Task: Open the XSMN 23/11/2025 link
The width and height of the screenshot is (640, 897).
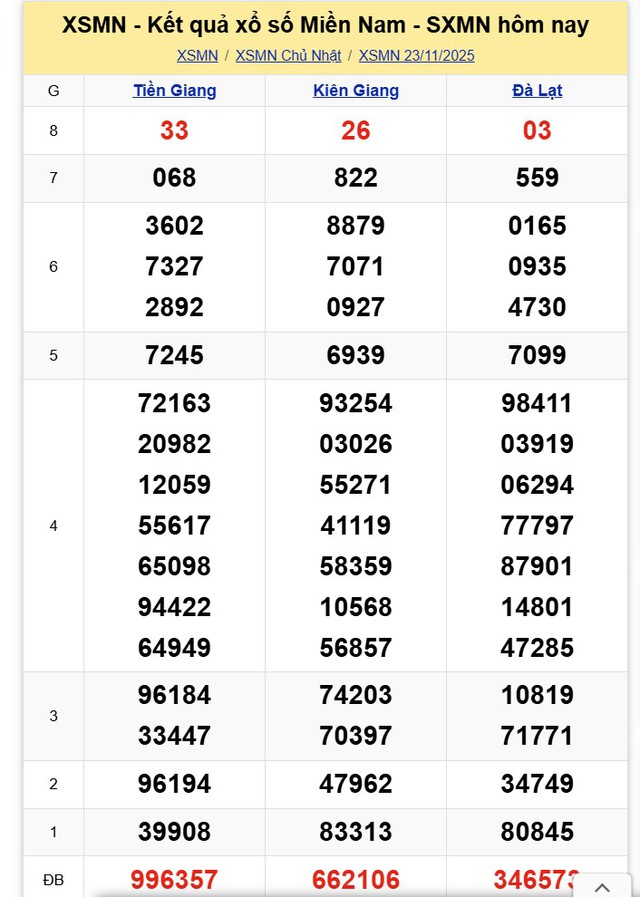Action: [416, 56]
